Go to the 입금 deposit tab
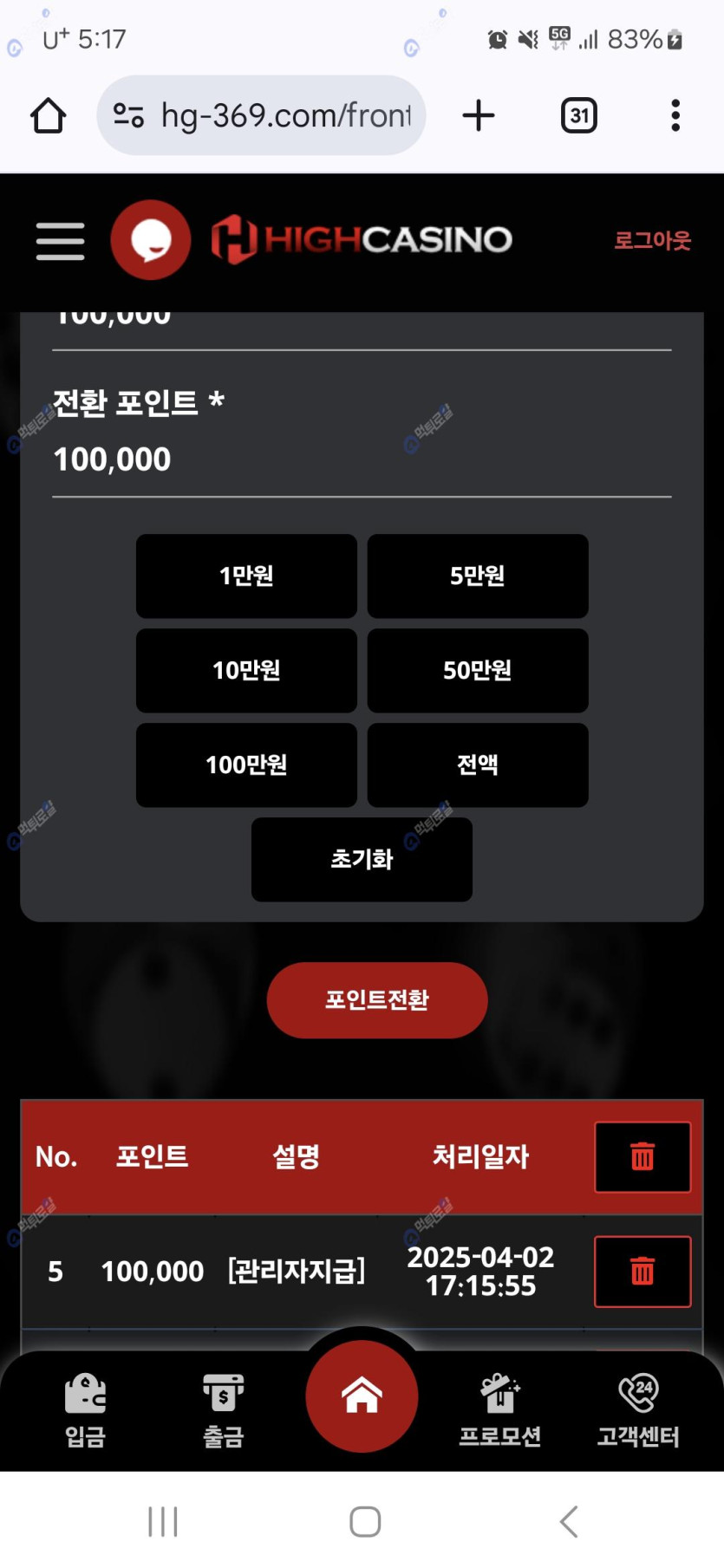Image resolution: width=724 pixels, height=1568 pixels. [85, 1410]
